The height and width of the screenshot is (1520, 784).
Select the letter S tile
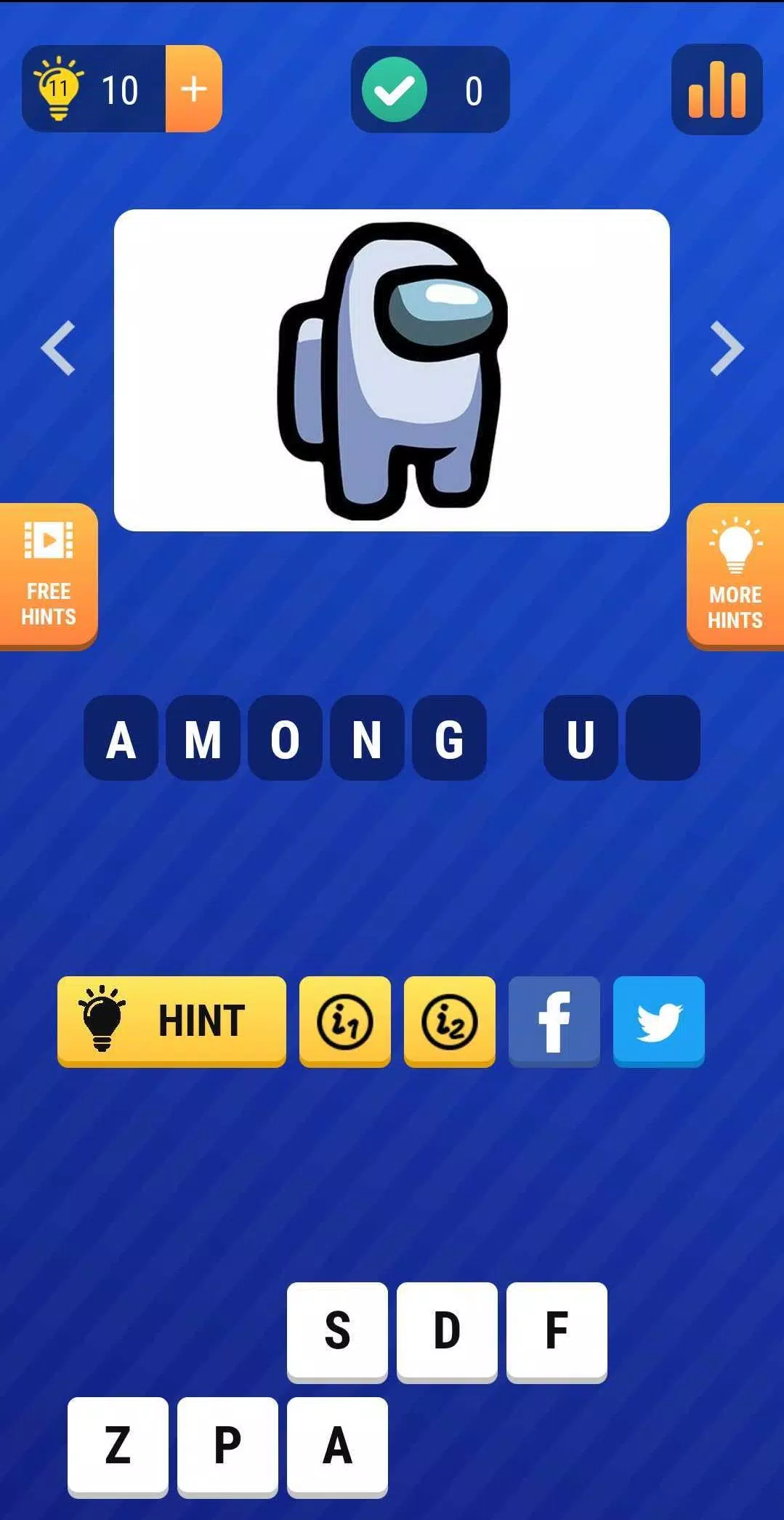[337, 1331]
